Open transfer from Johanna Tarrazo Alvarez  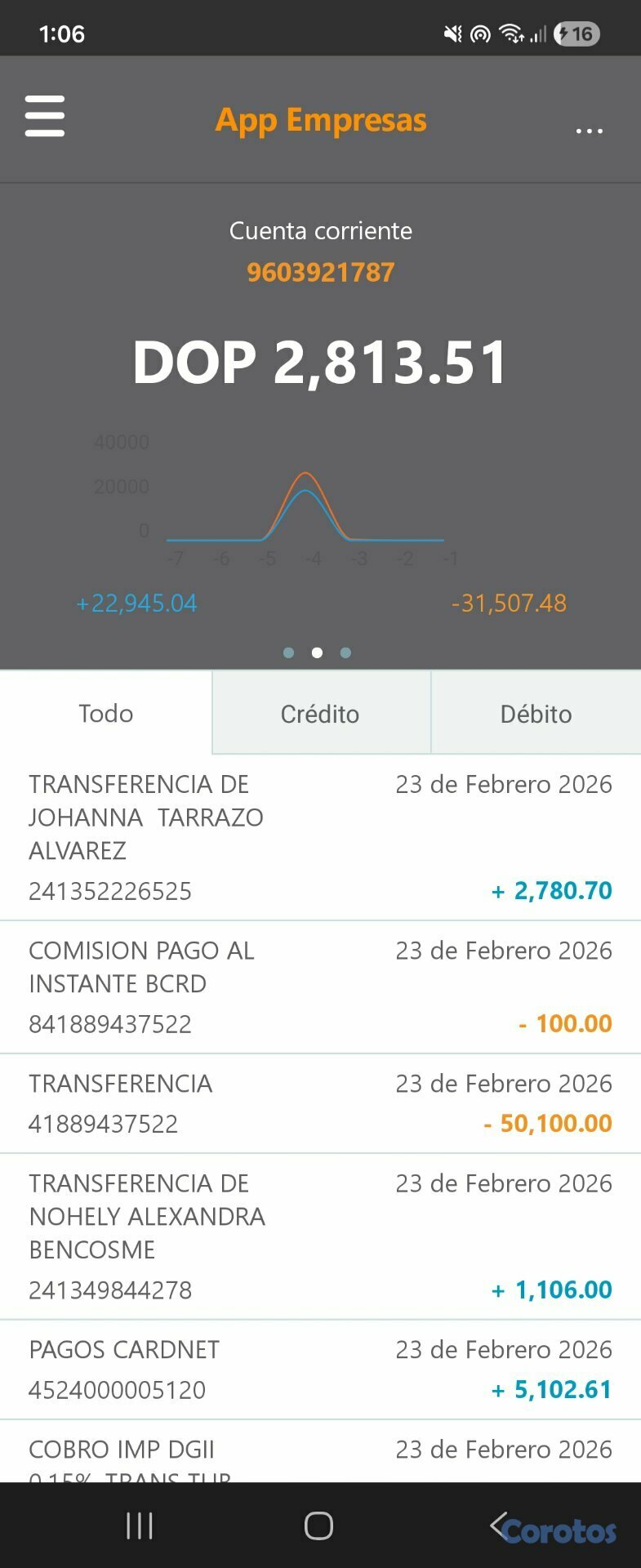coord(320,837)
